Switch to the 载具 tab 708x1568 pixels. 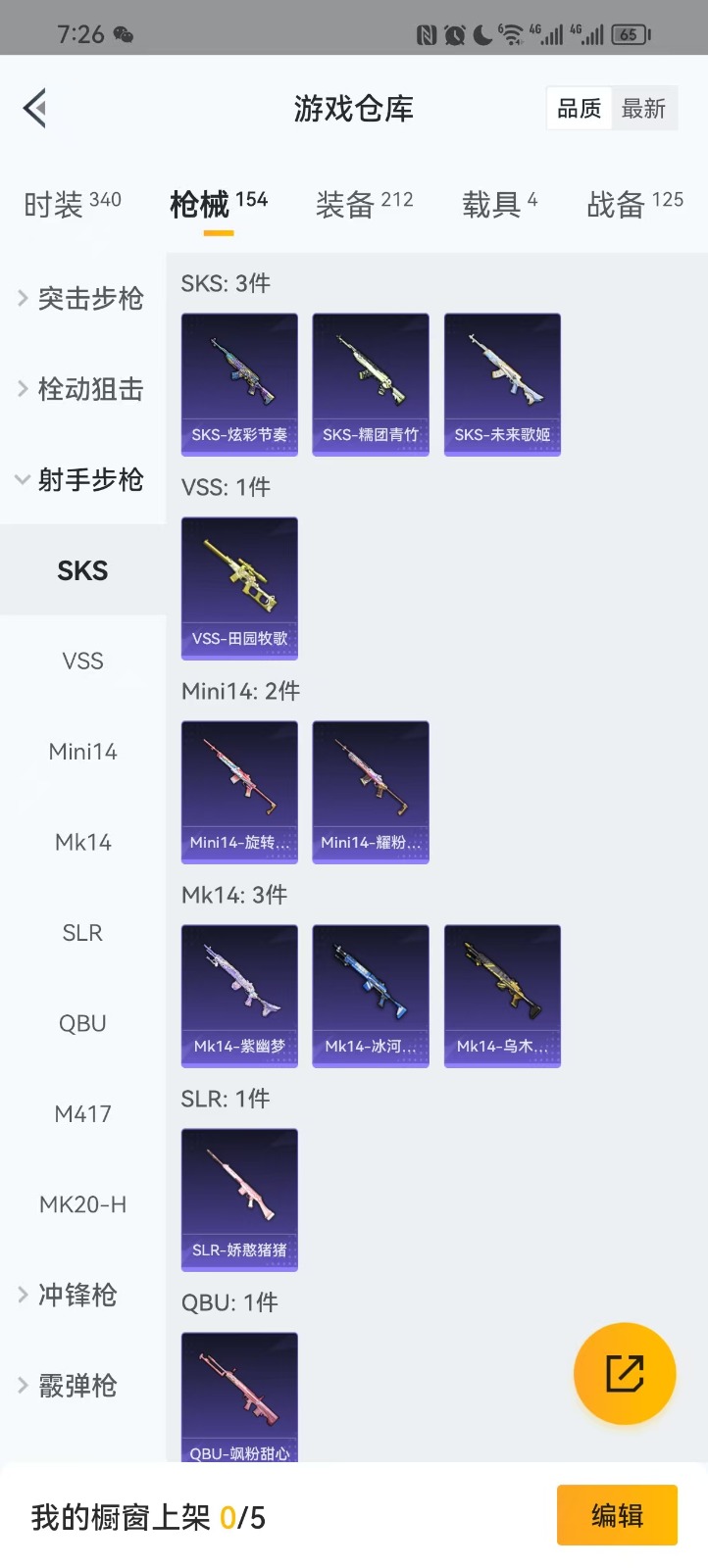click(x=499, y=204)
